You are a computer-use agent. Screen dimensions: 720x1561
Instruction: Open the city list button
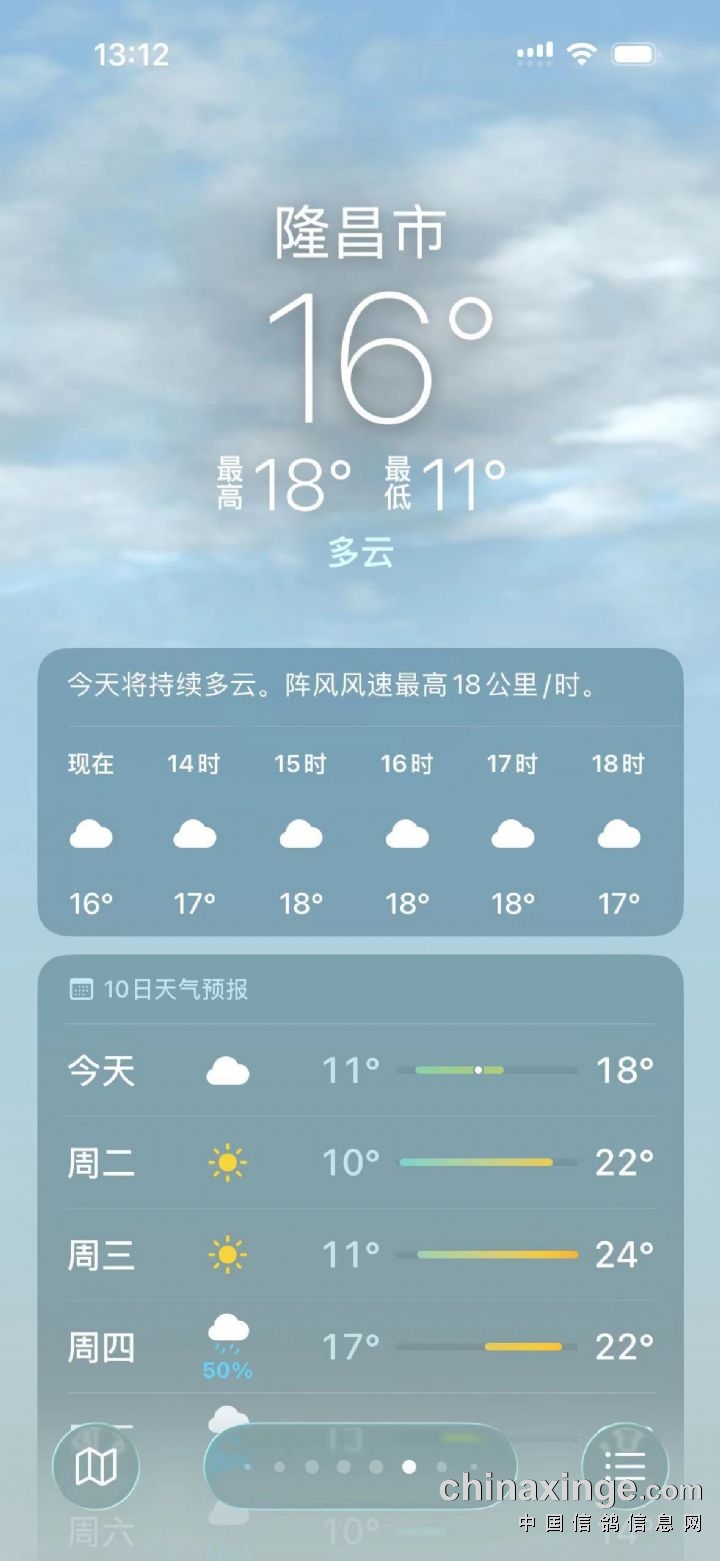pyautogui.click(x=624, y=1467)
